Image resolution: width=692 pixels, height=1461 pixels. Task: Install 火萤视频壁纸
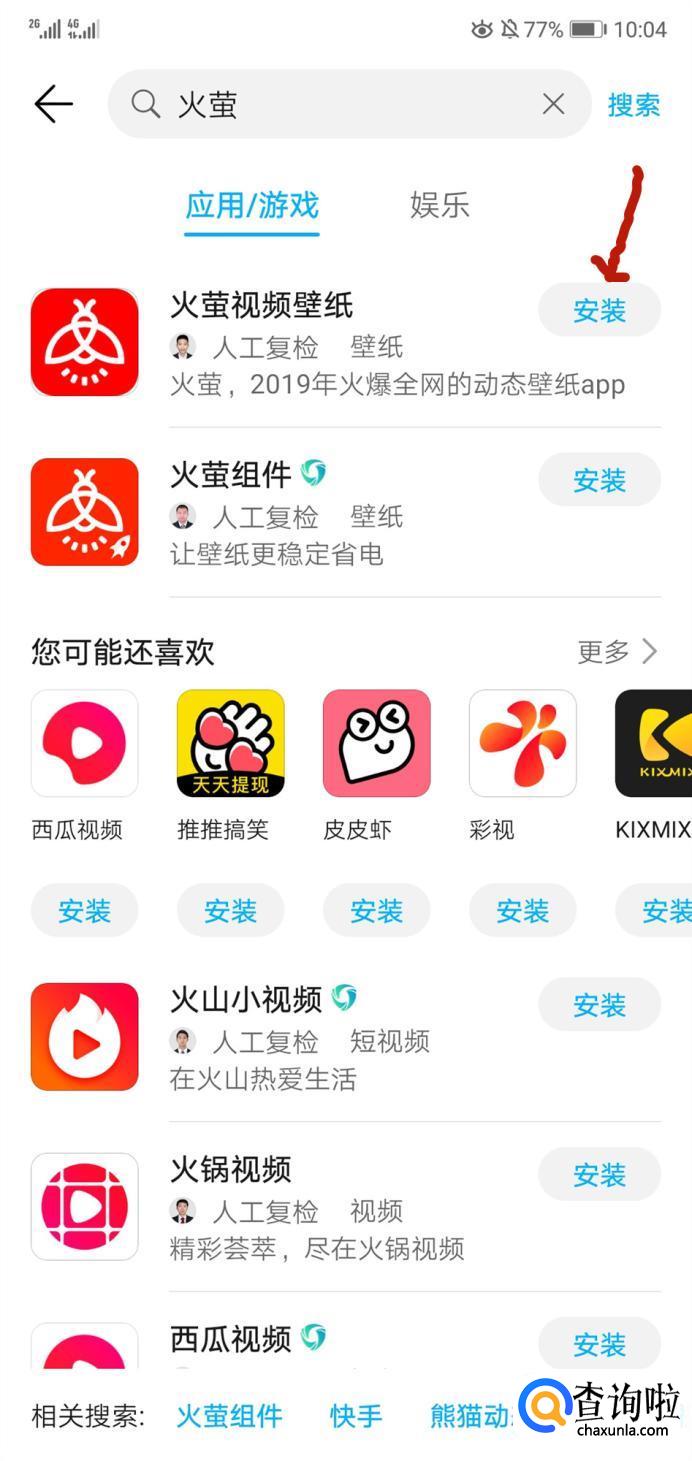coord(599,311)
